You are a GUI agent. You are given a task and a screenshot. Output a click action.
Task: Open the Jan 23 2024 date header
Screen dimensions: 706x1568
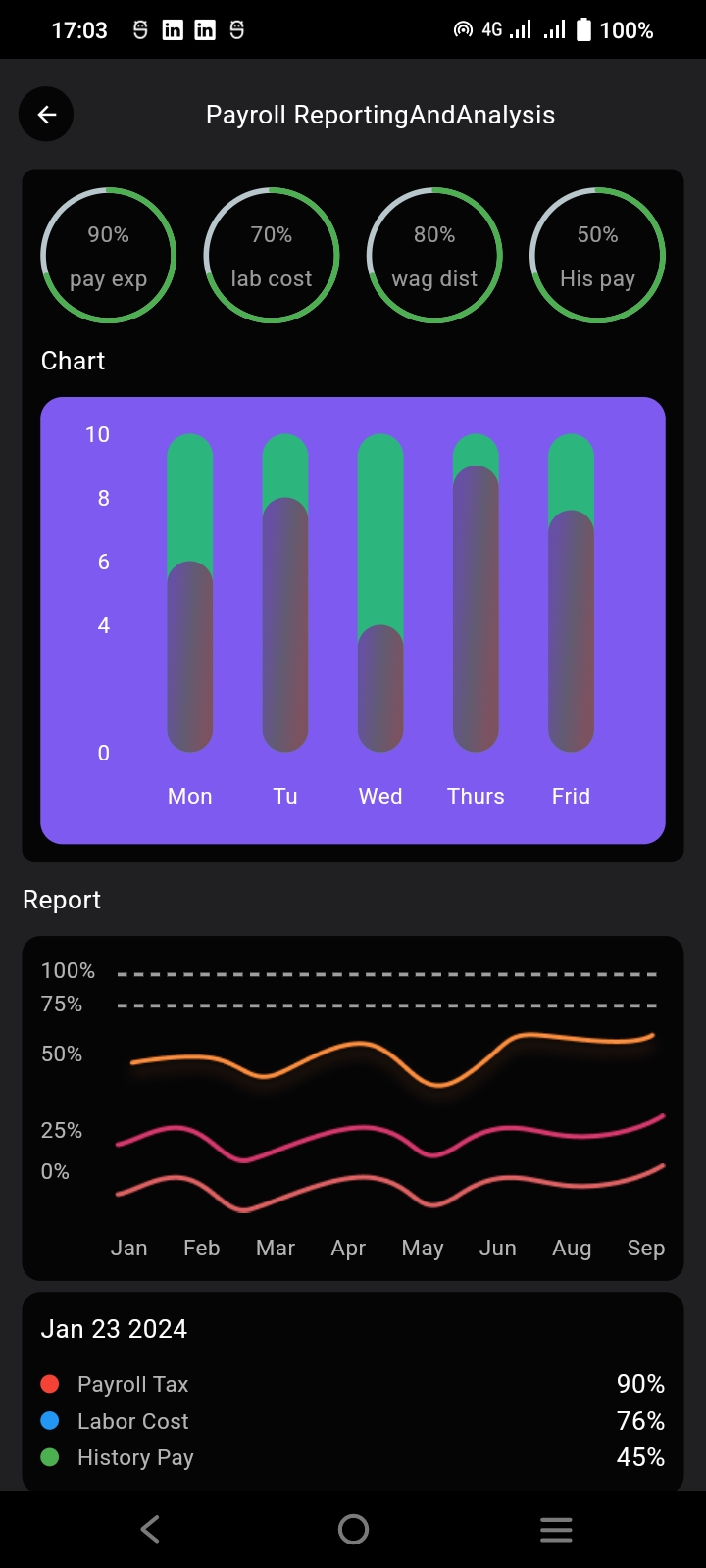(x=114, y=1329)
